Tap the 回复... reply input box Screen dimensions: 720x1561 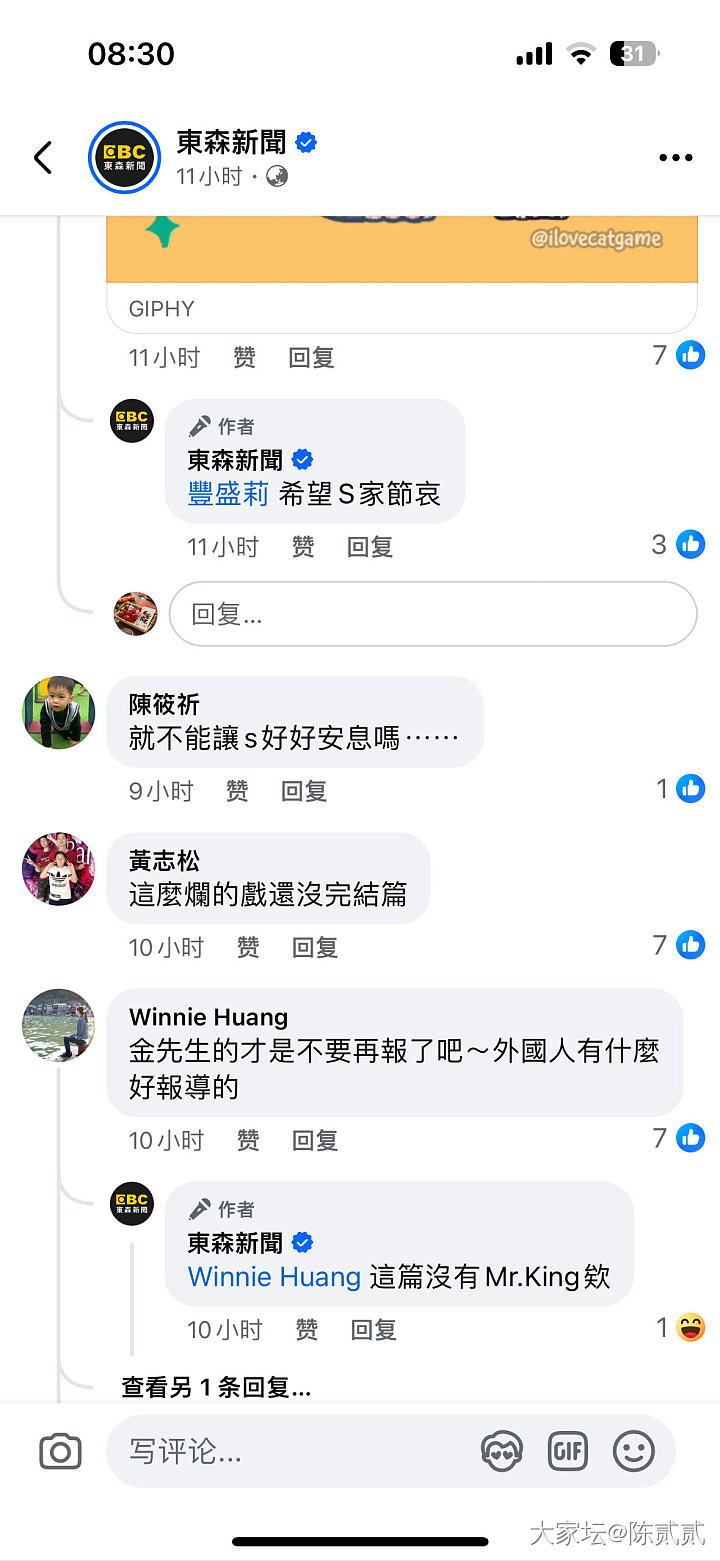pyautogui.click(x=432, y=614)
